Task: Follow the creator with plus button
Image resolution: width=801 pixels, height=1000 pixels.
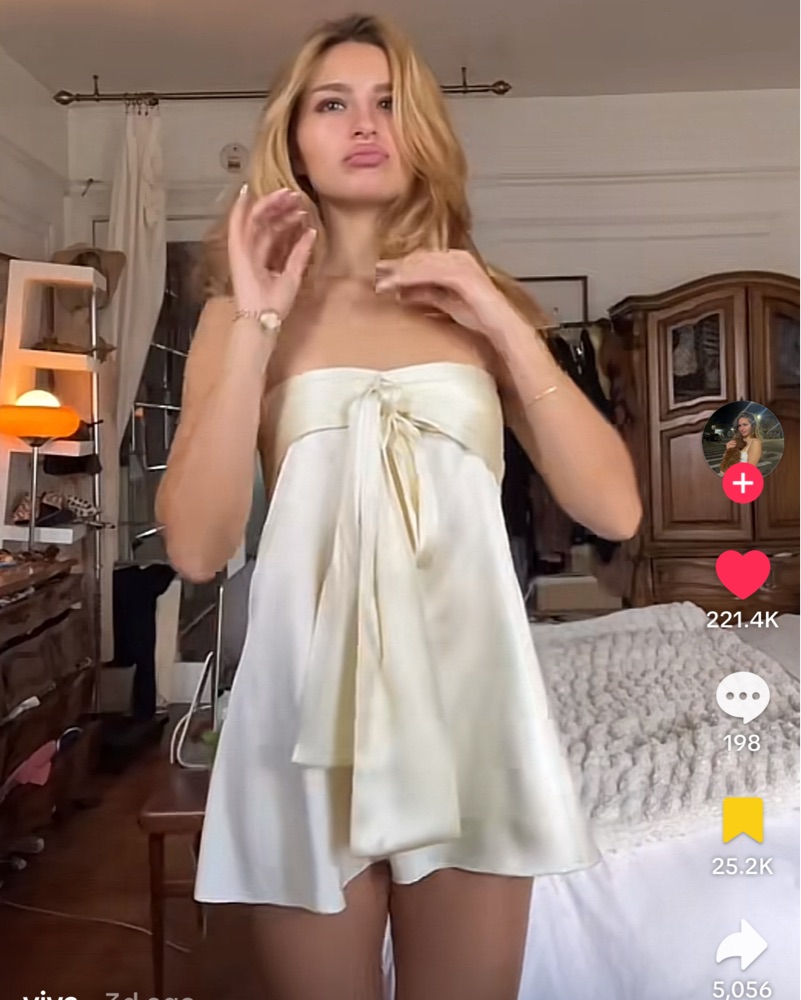Action: [742, 484]
